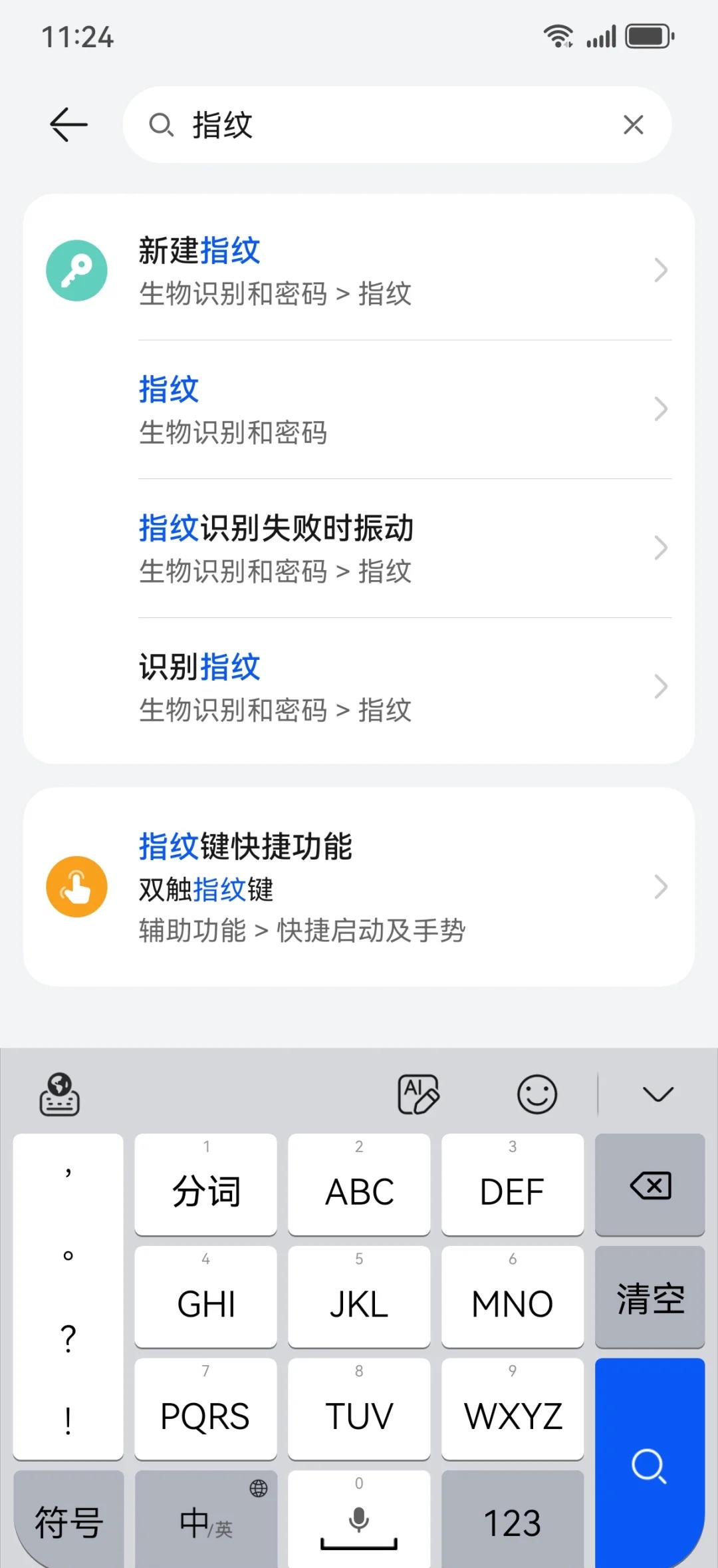Viewport: 718px width, 1568px height.
Task: Open the keyboard language switcher icon
Action: point(59,1093)
